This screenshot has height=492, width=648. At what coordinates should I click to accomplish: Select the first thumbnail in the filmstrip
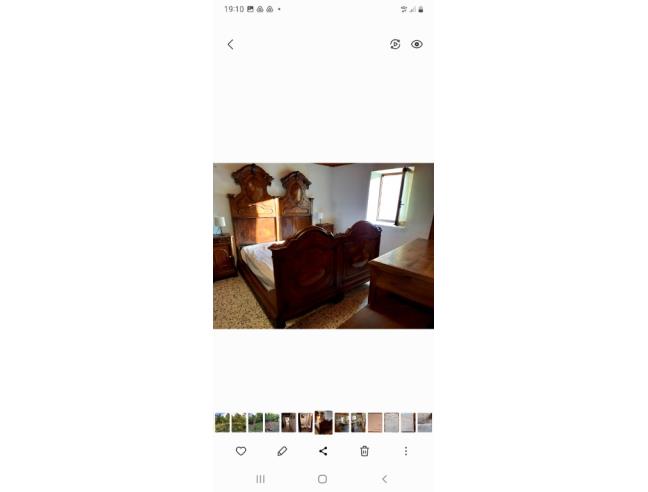click(221, 422)
